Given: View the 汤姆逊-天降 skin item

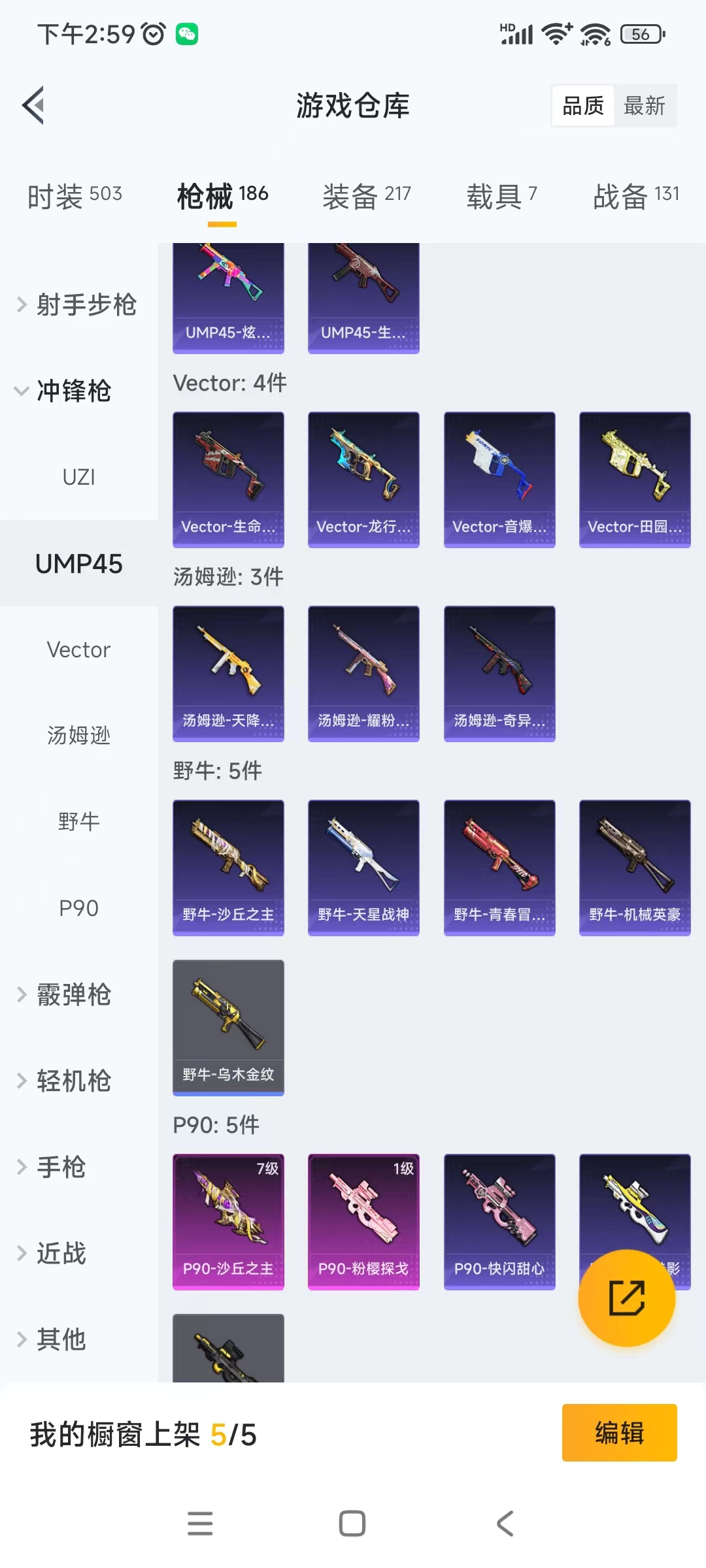Looking at the screenshot, I should 228,674.
